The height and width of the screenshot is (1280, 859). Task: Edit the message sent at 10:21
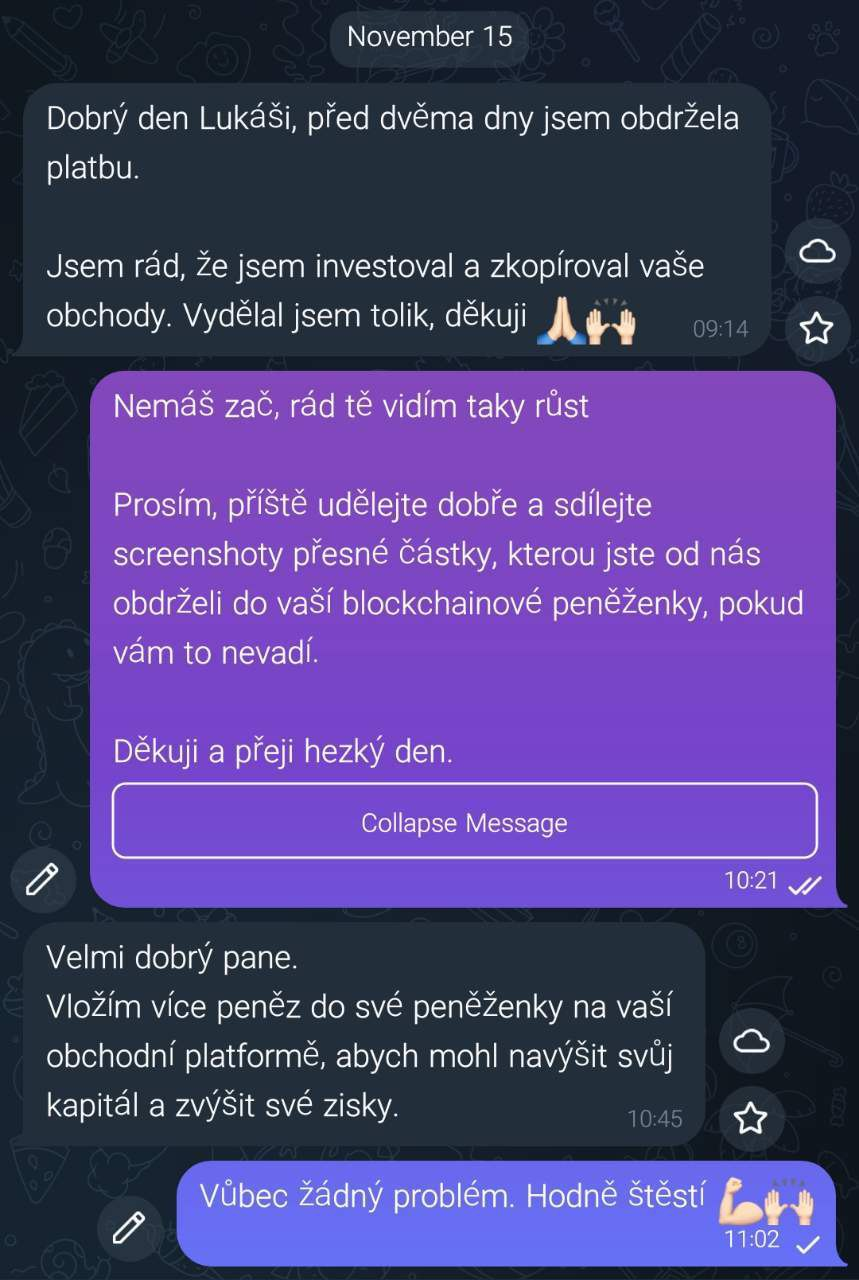pos(42,879)
